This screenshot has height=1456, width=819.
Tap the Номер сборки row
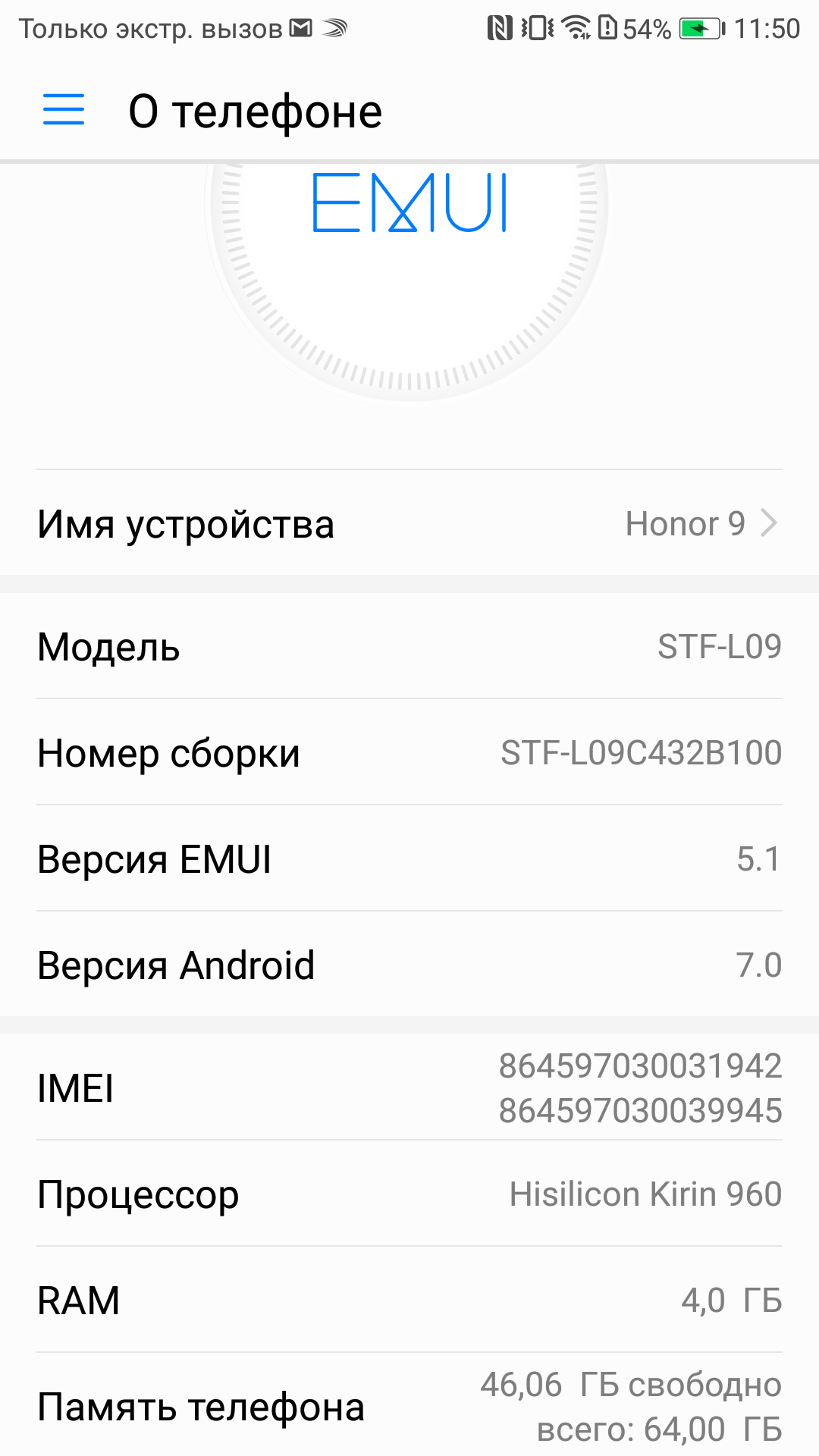pos(409,753)
